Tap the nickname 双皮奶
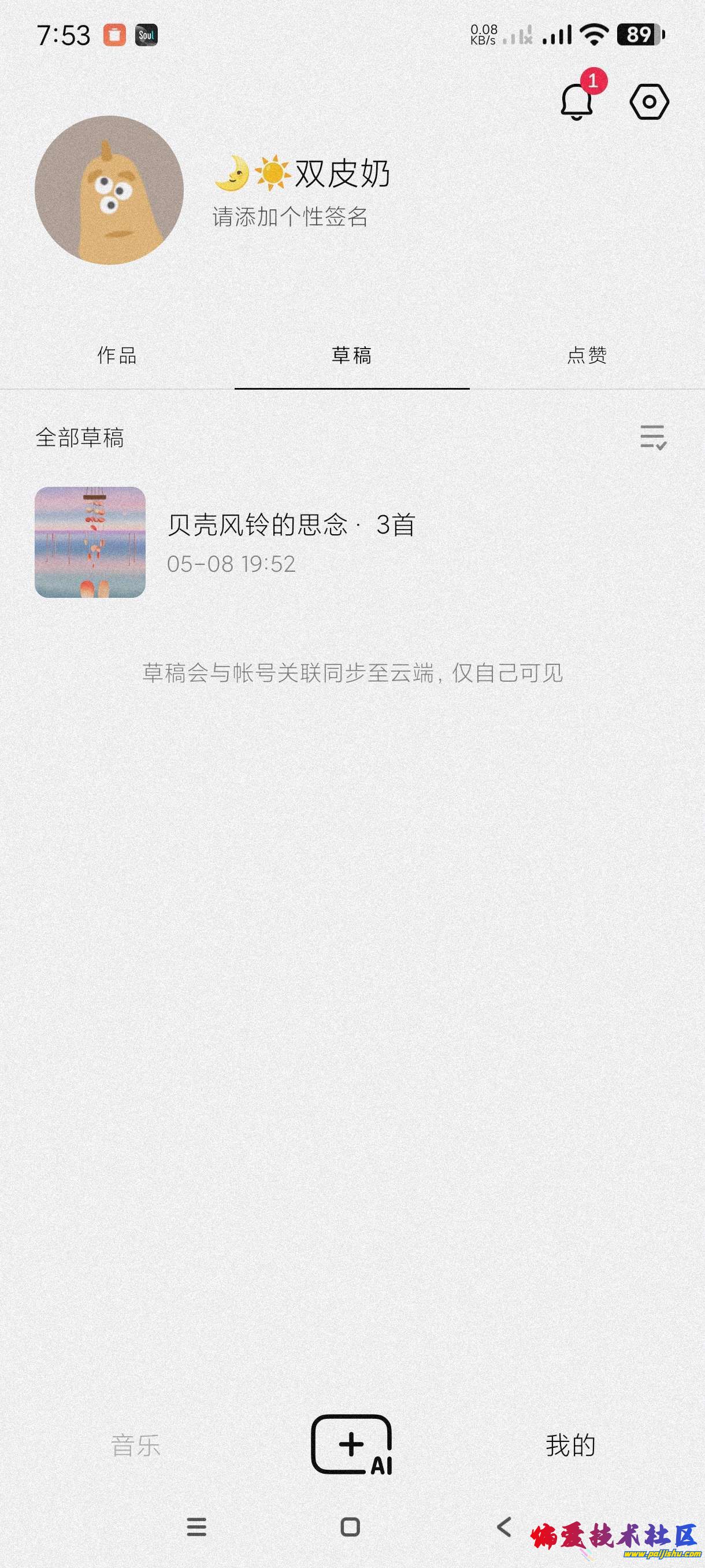Viewport: 705px width, 1568px height. pos(340,172)
